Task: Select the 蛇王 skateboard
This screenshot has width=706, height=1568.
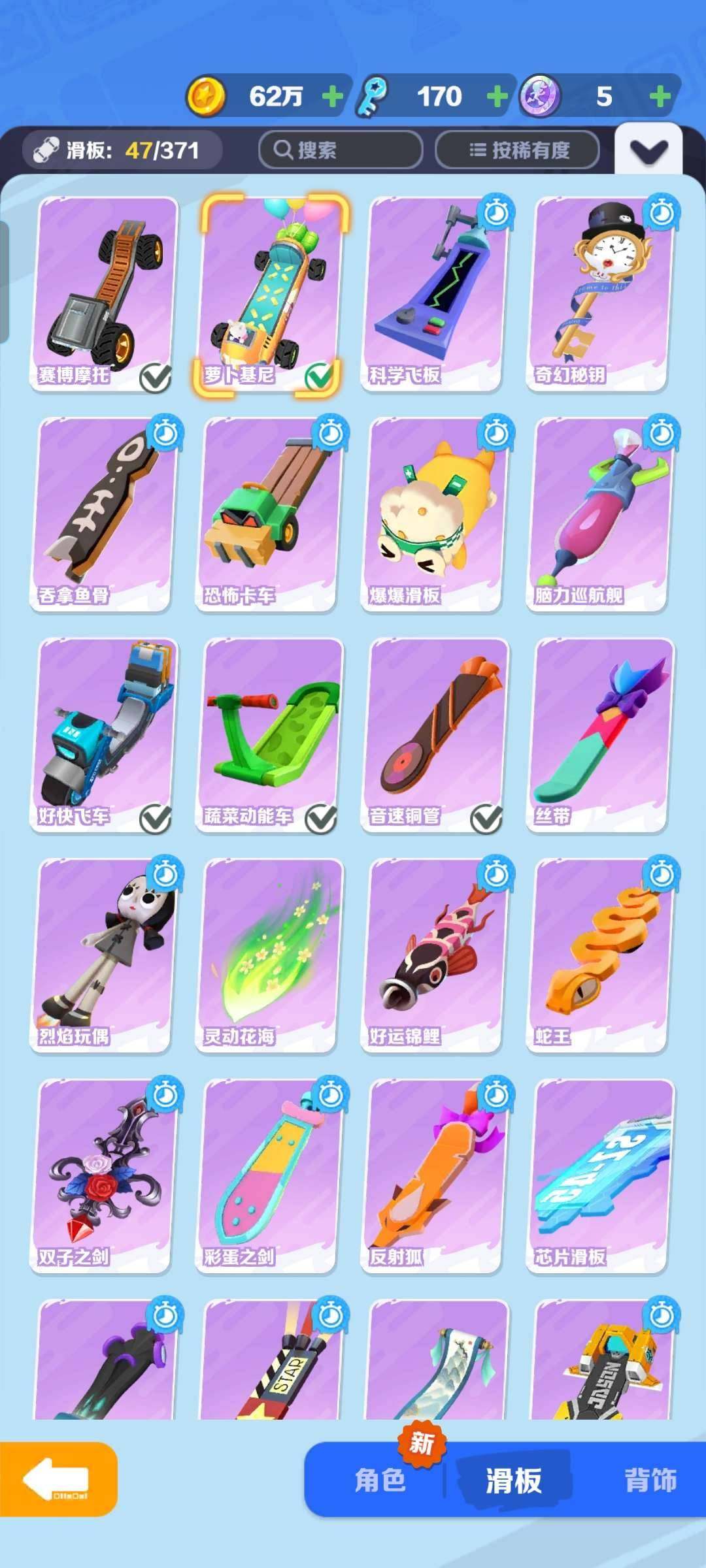Action: (x=600, y=955)
